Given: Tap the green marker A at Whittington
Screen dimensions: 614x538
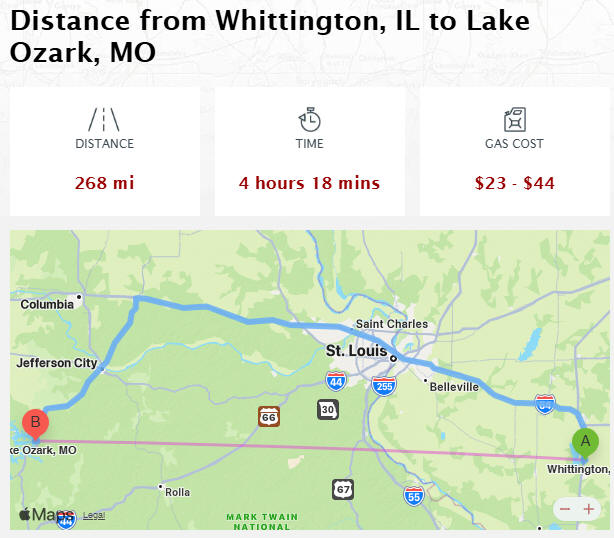Looking at the screenshot, I should [x=585, y=441].
